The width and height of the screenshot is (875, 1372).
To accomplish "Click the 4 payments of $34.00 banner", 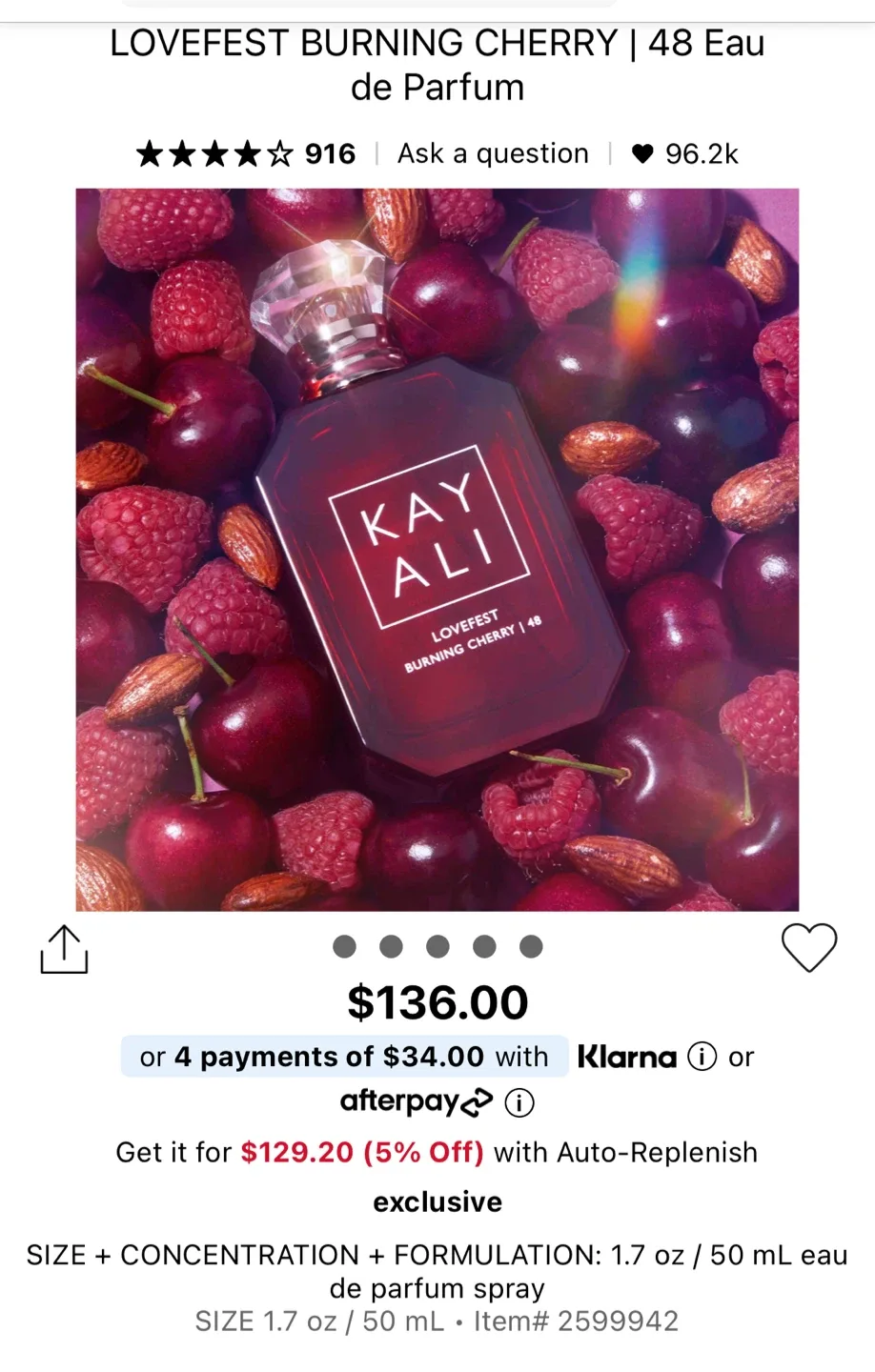I will point(345,1057).
